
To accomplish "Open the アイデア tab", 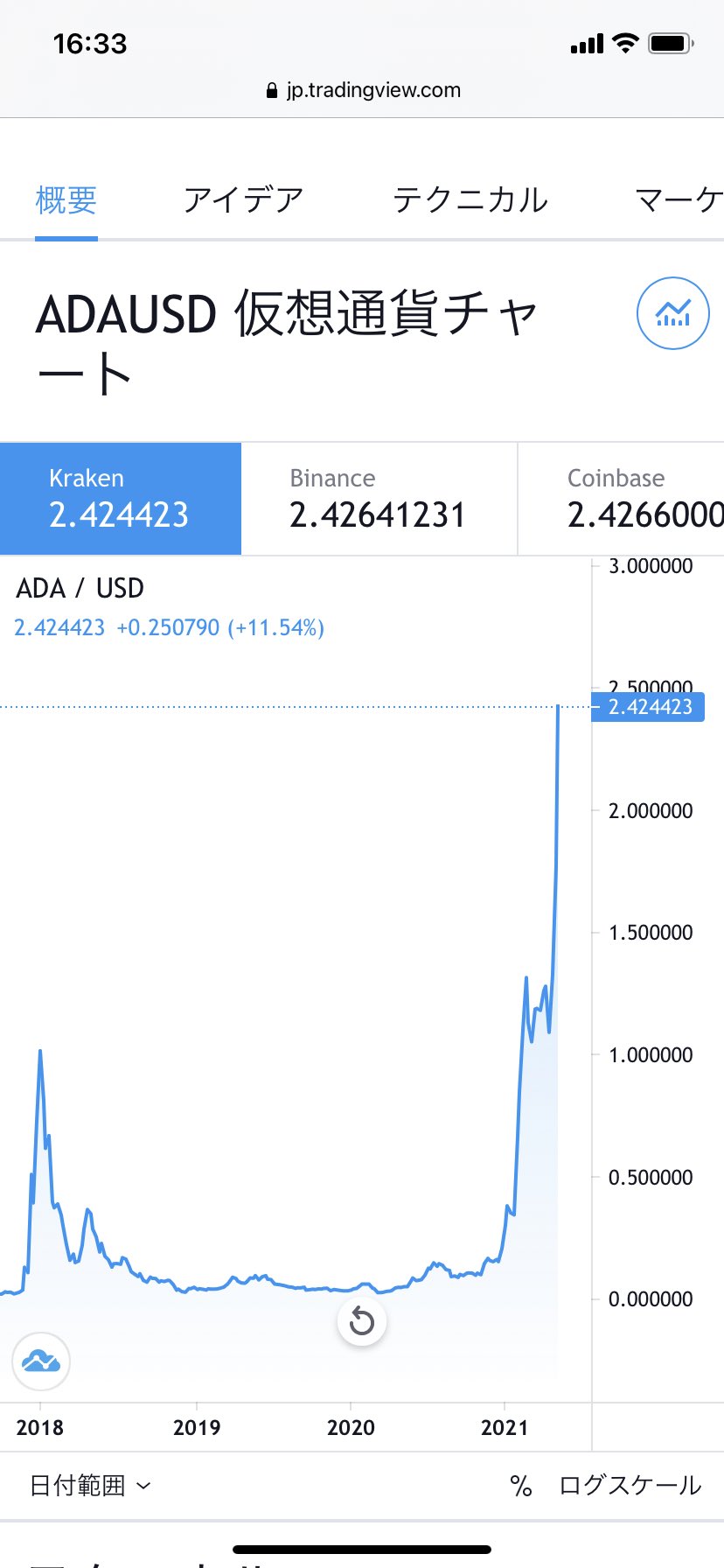I will (243, 200).
